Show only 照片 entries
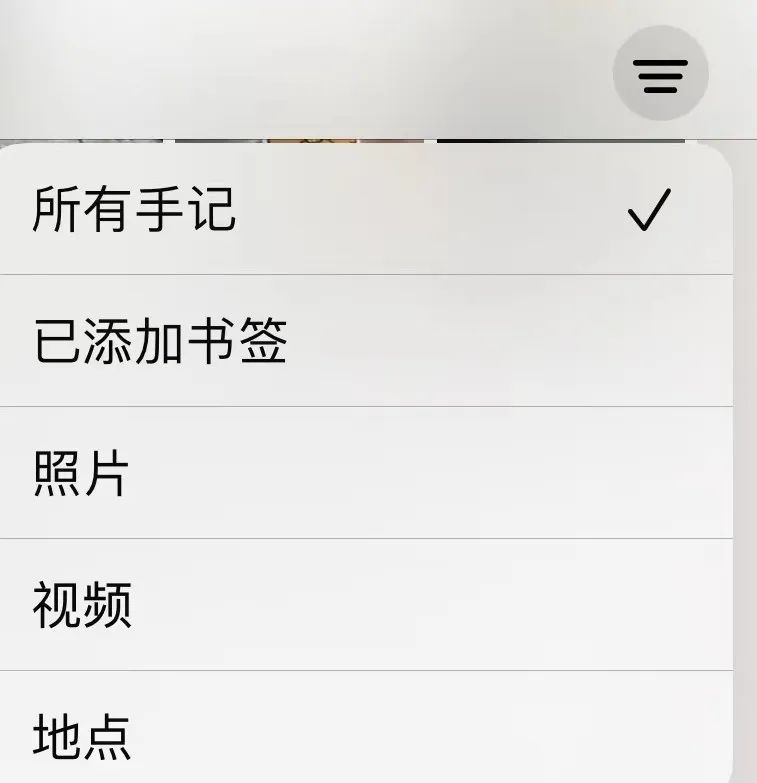Viewport: 757px width, 783px height. tap(366, 474)
